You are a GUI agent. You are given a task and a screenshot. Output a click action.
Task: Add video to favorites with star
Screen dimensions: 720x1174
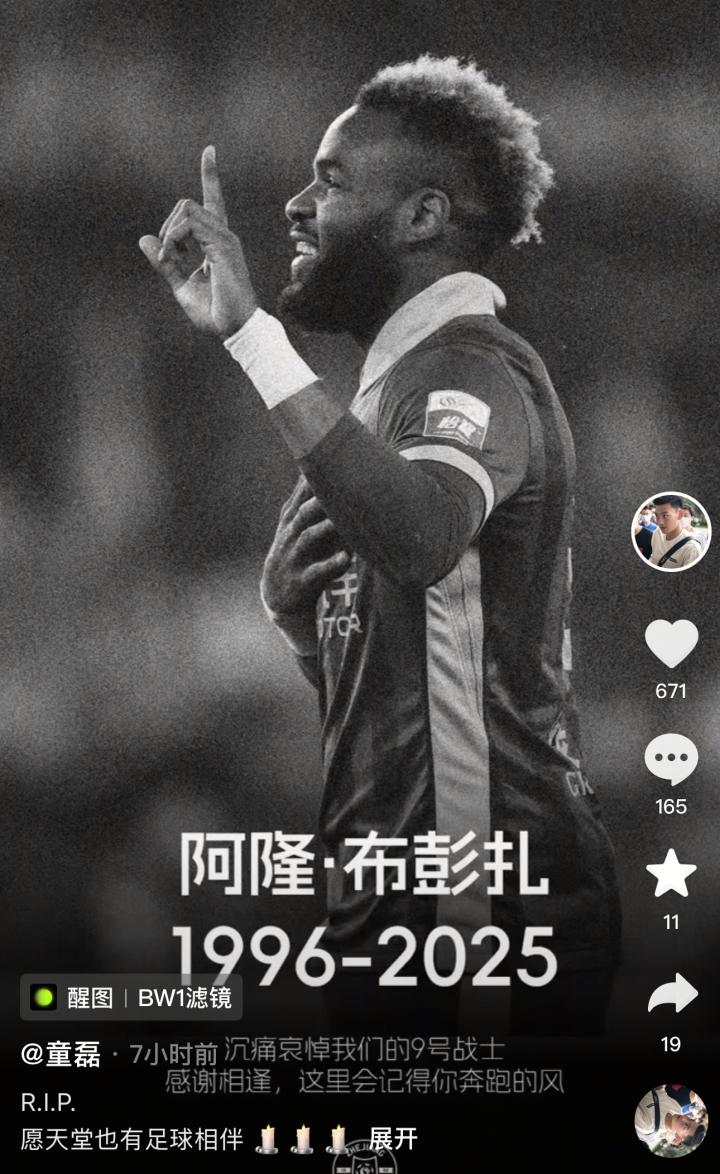[671, 873]
